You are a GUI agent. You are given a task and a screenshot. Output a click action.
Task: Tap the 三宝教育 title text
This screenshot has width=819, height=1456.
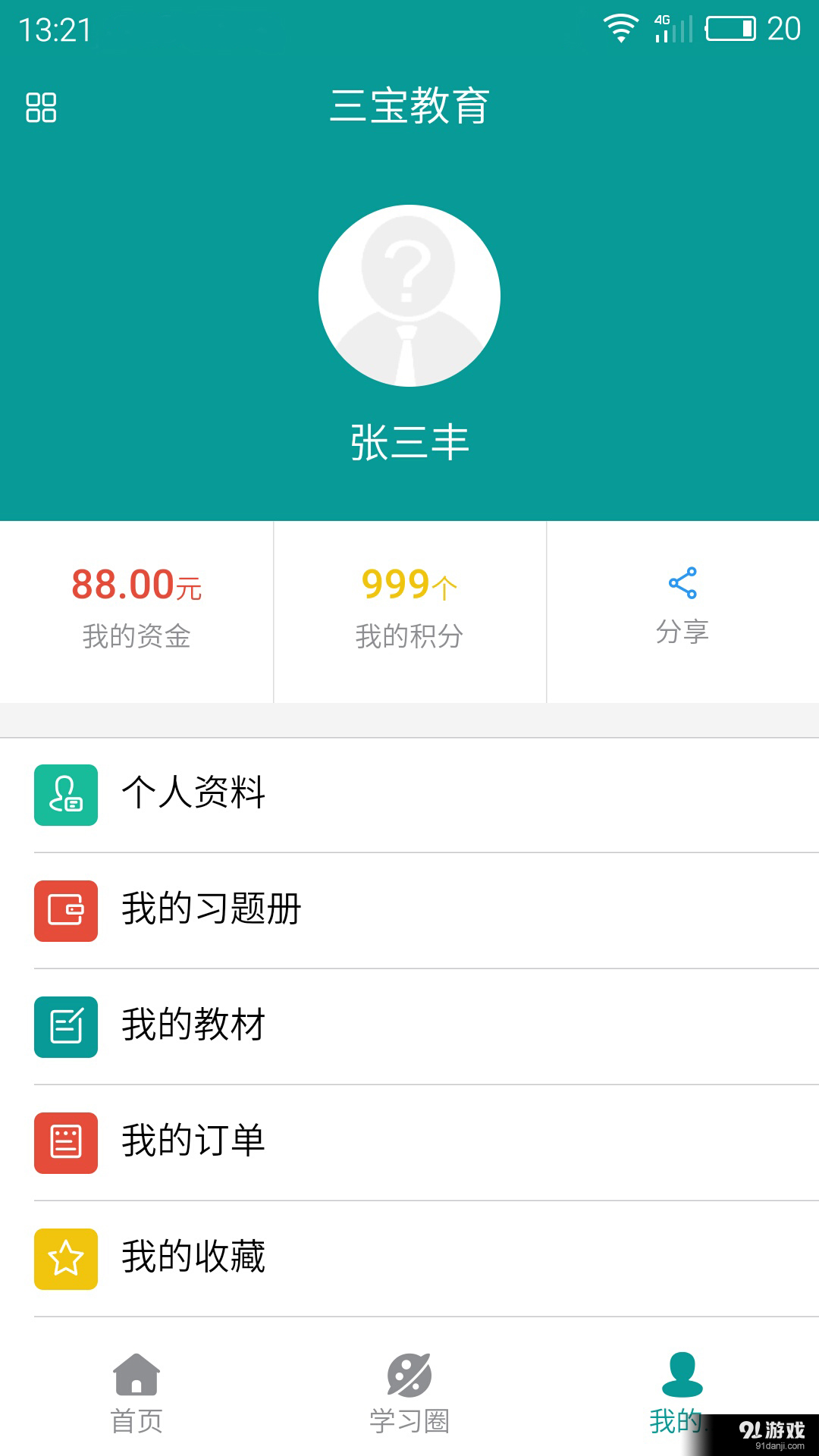point(409,108)
